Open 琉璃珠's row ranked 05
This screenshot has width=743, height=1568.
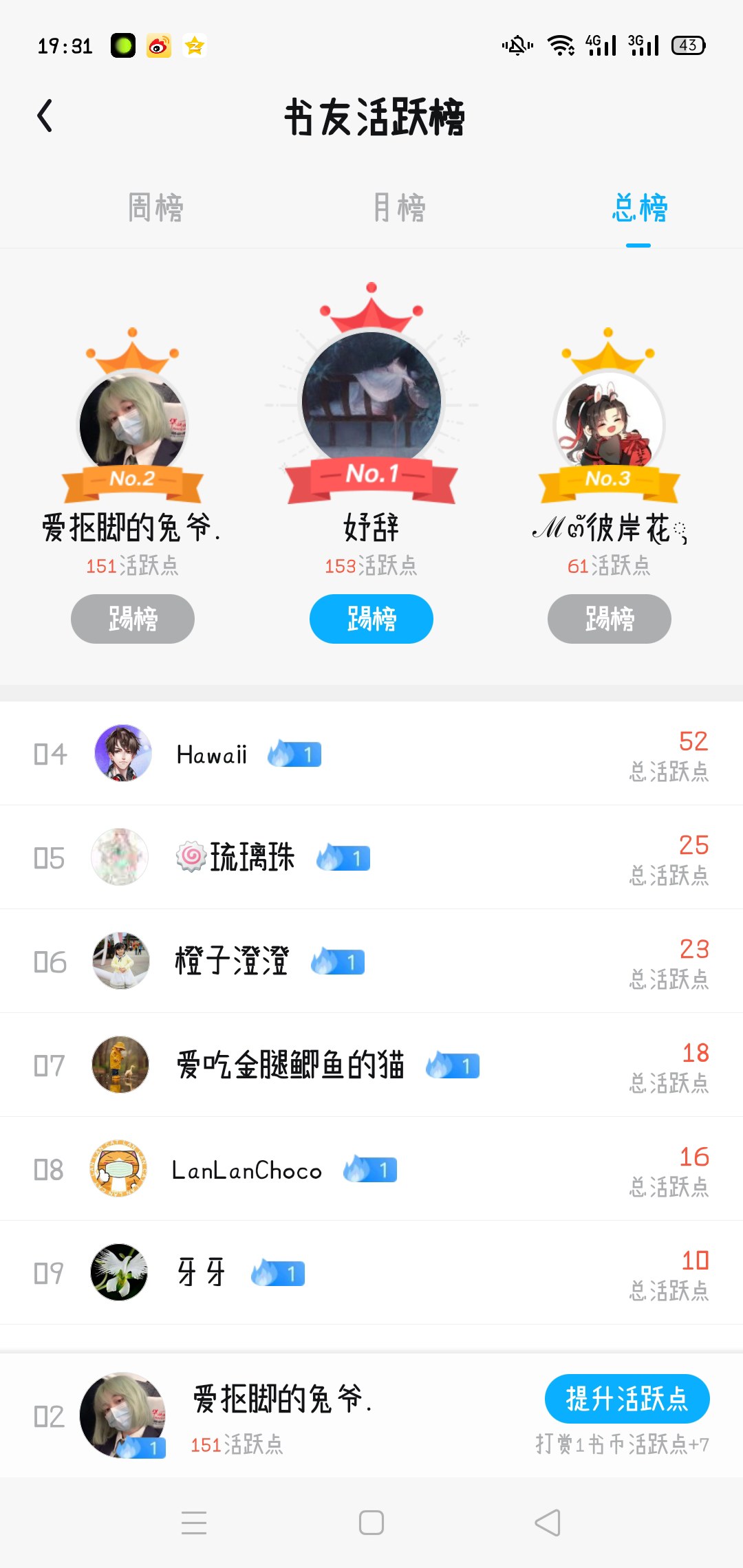click(x=371, y=857)
